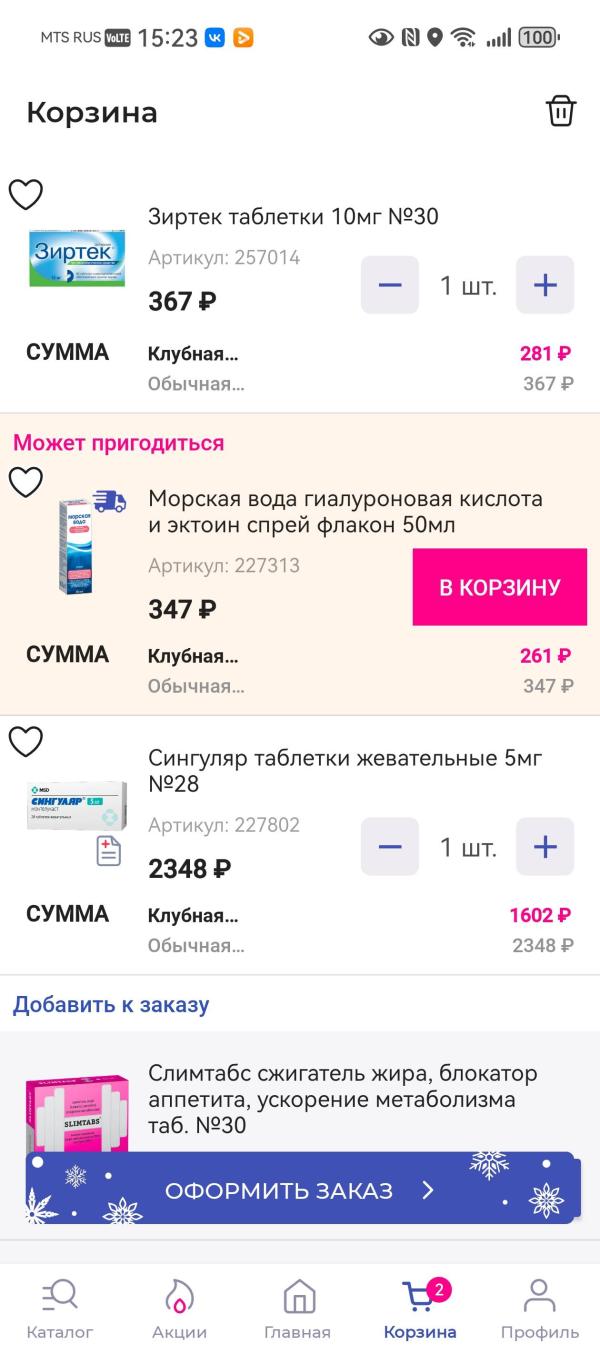Open the Сингуляр таблетки жевательные product
600x1353 pixels.
pyautogui.click(x=345, y=771)
